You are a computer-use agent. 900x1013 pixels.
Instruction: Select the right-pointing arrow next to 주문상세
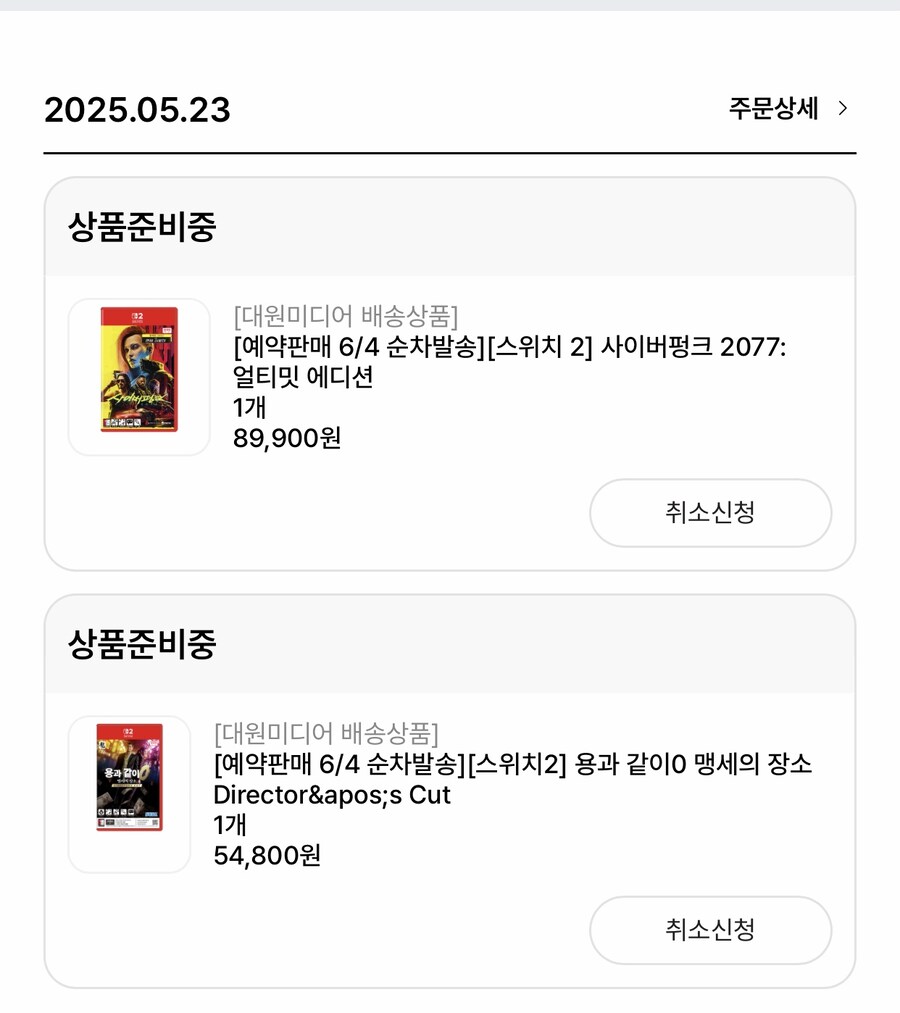coord(843,110)
